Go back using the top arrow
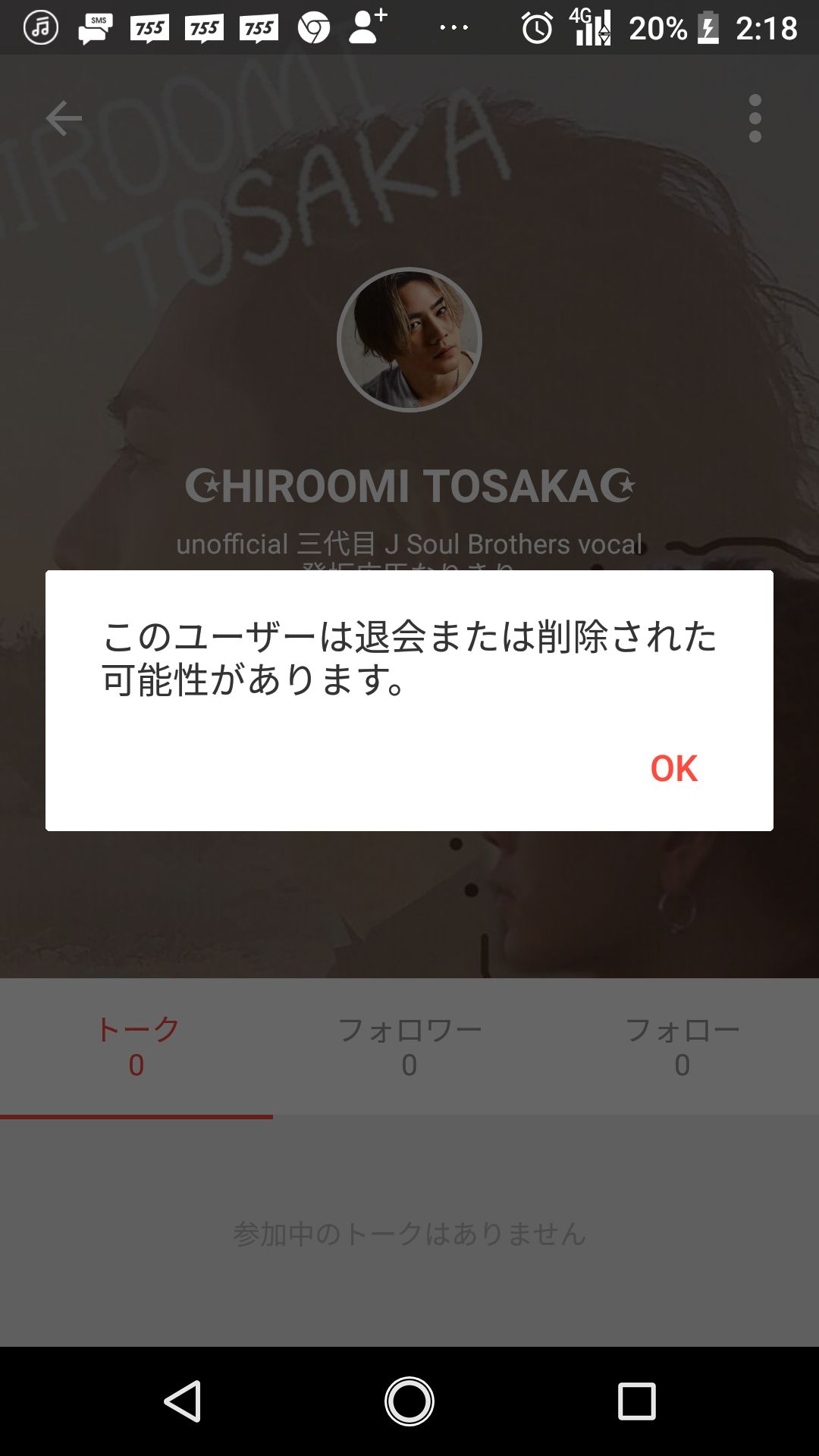Screen dimensions: 819x1456 pos(64,118)
